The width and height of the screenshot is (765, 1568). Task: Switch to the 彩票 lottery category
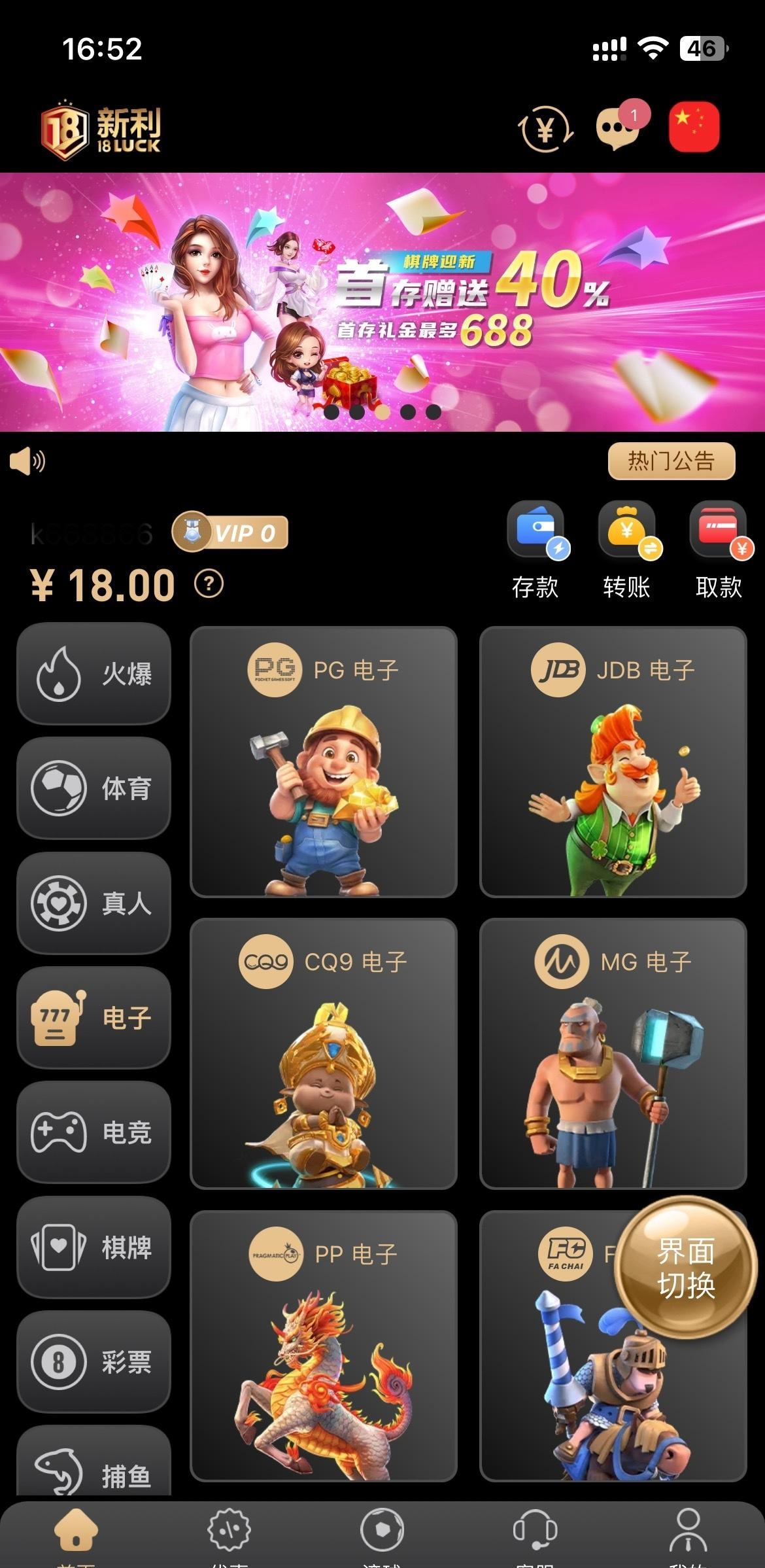(x=94, y=1362)
